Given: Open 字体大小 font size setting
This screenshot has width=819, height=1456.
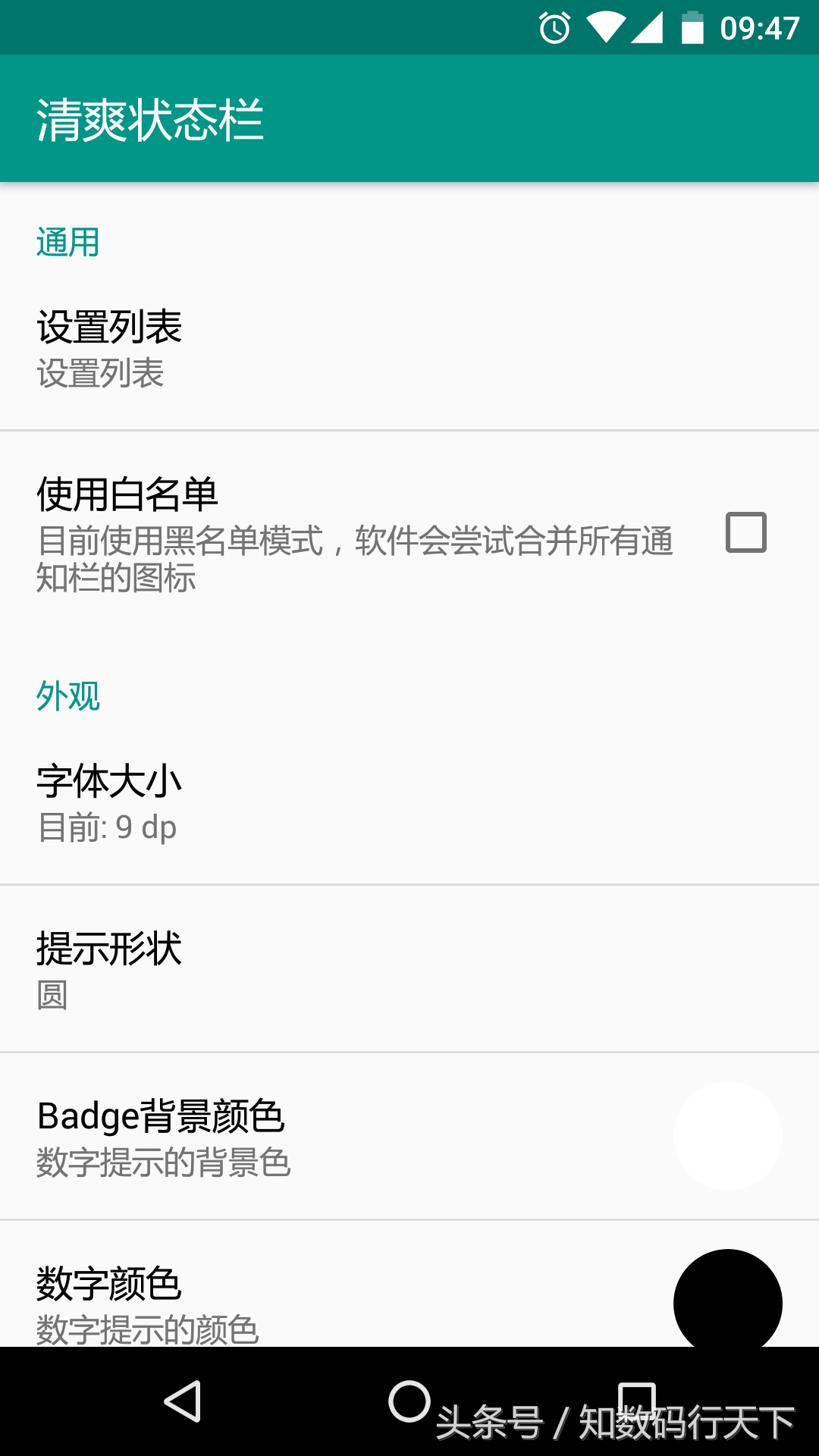Looking at the screenshot, I should point(409,804).
